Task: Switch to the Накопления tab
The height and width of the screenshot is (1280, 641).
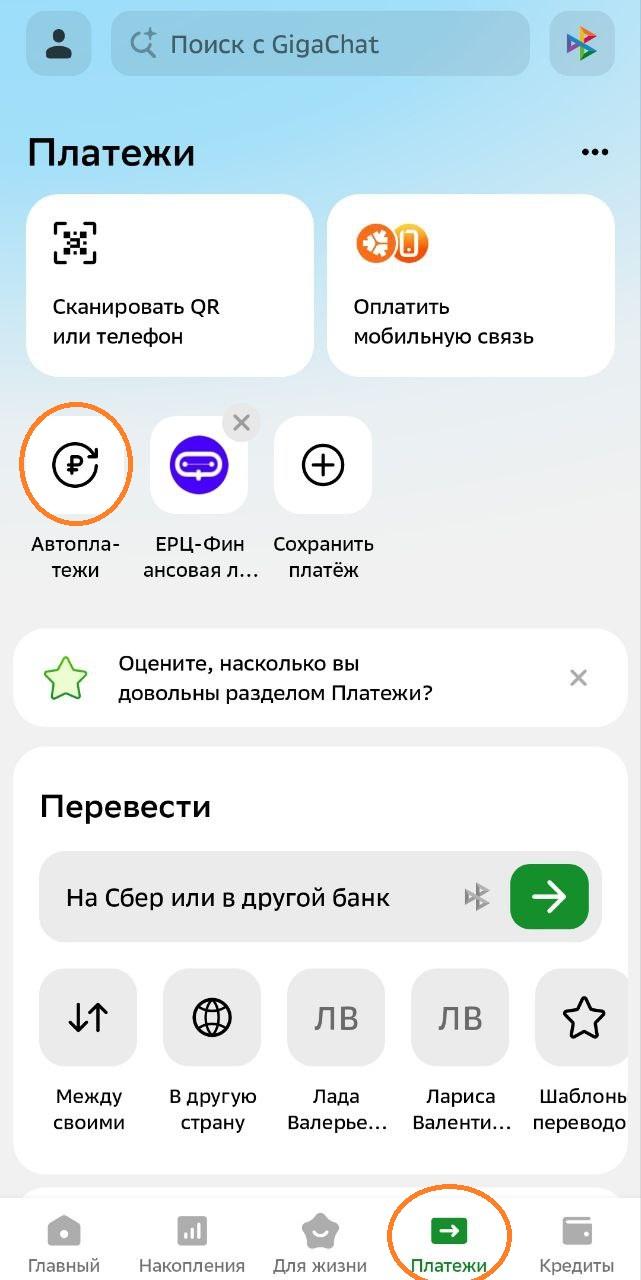Action: coord(192,1243)
